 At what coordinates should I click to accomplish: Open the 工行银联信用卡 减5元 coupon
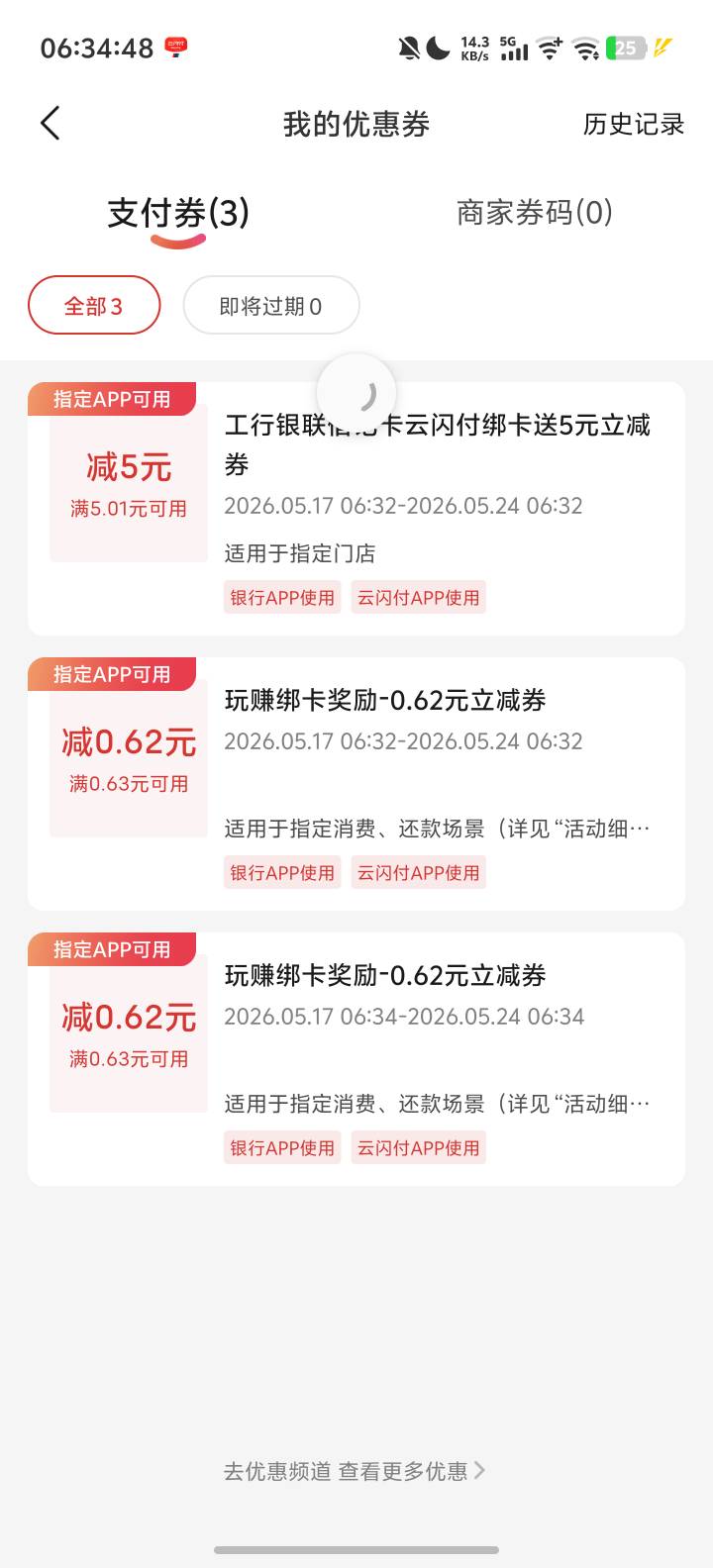click(x=356, y=509)
